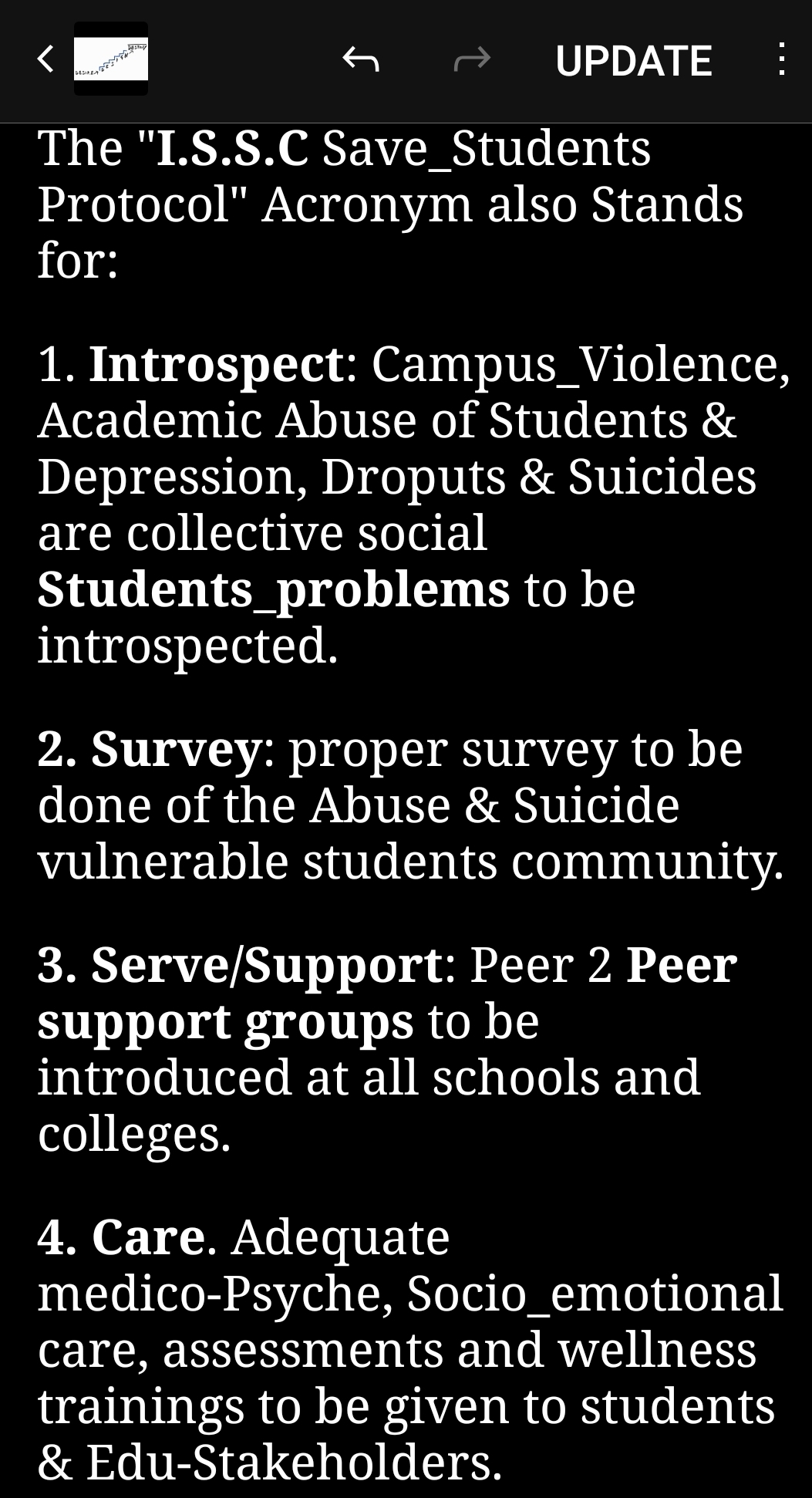Go back using the top-left arrow
Viewport: 812px width, 1498px height.
[x=46, y=59]
